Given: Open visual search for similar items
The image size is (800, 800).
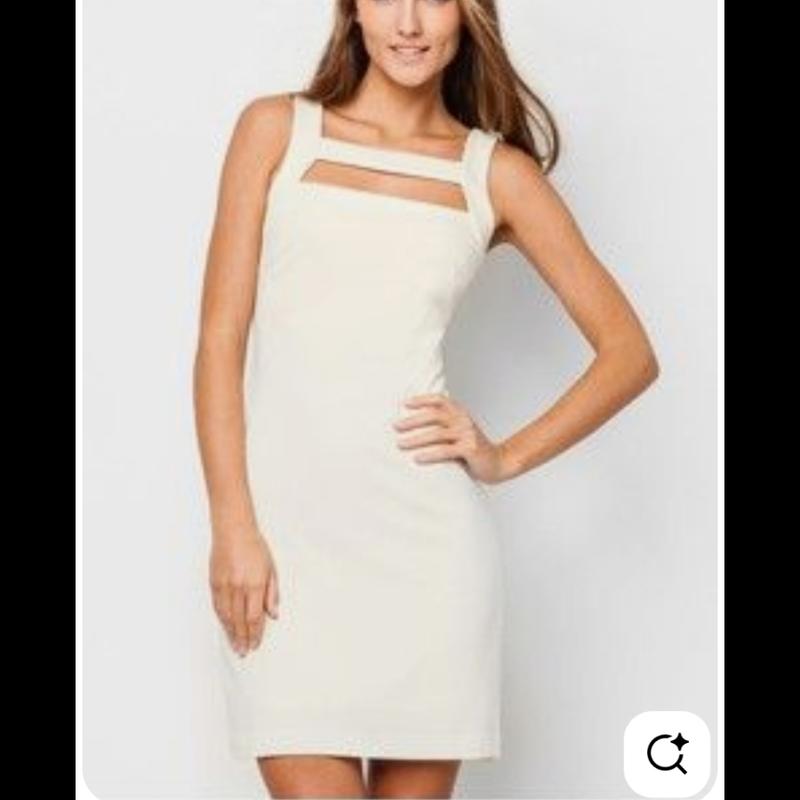Looking at the screenshot, I should 667,753.
